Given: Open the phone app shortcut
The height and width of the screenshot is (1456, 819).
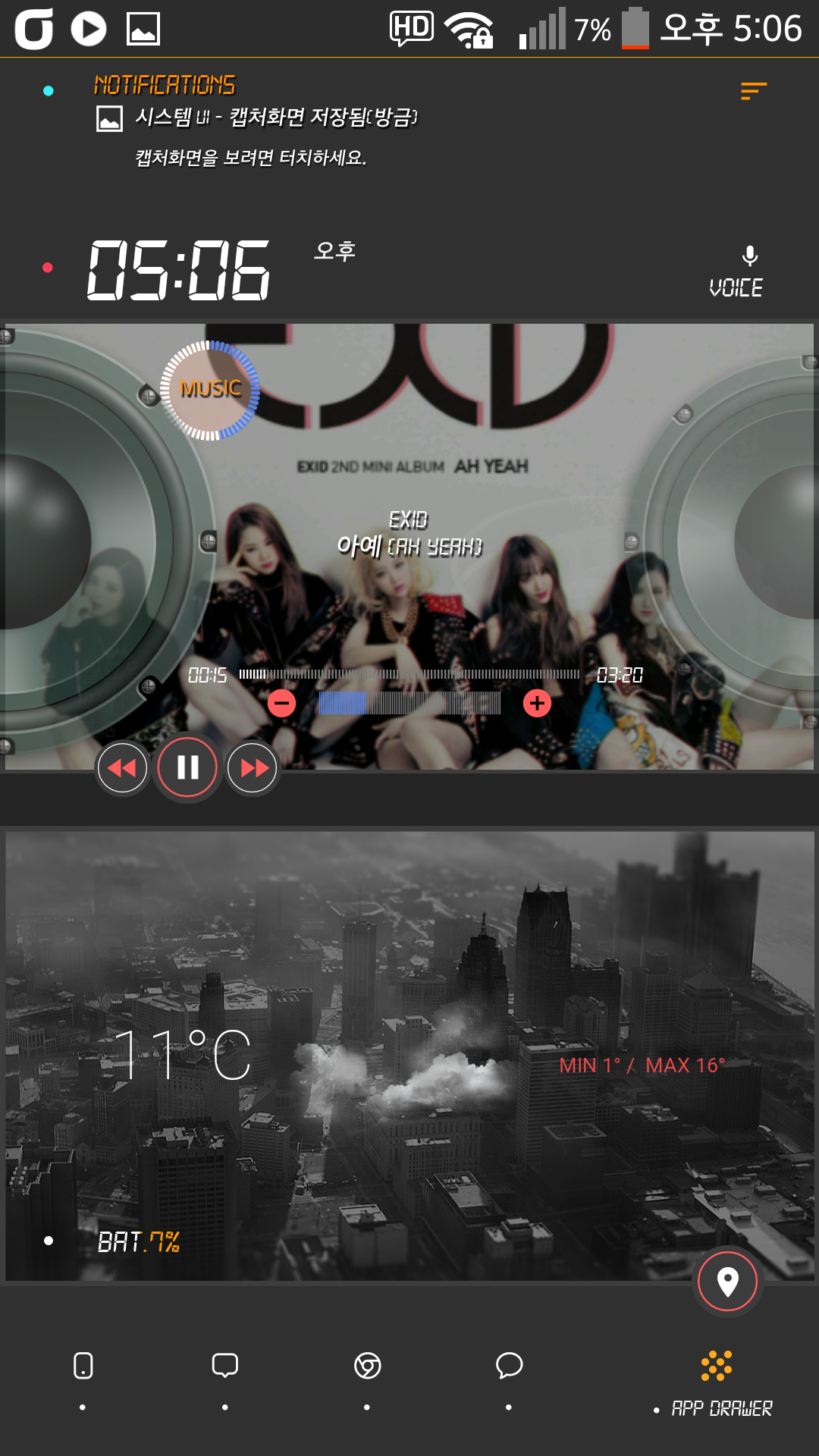Looking at the screenshot, I should point(83,1366).
